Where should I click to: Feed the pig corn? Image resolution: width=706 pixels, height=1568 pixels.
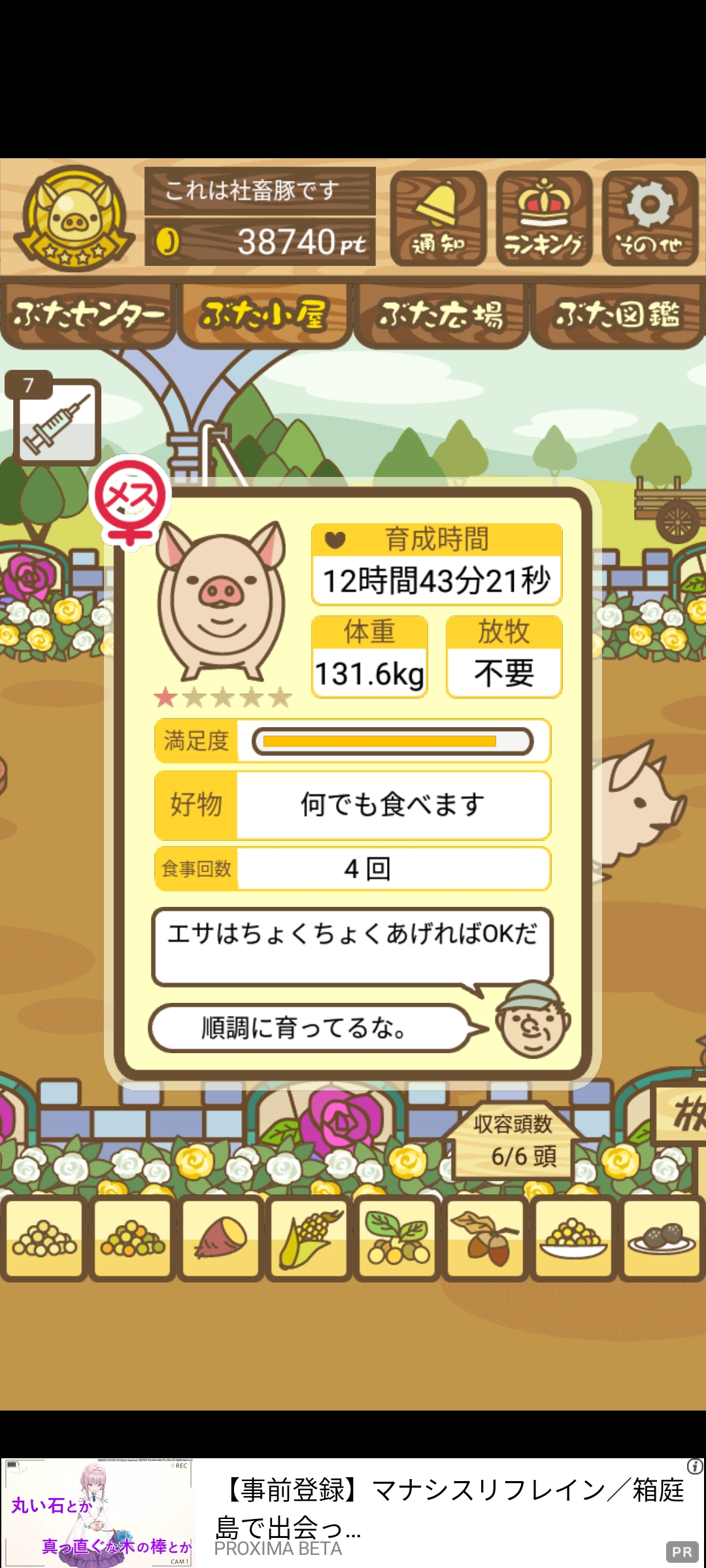(309, 1239)
